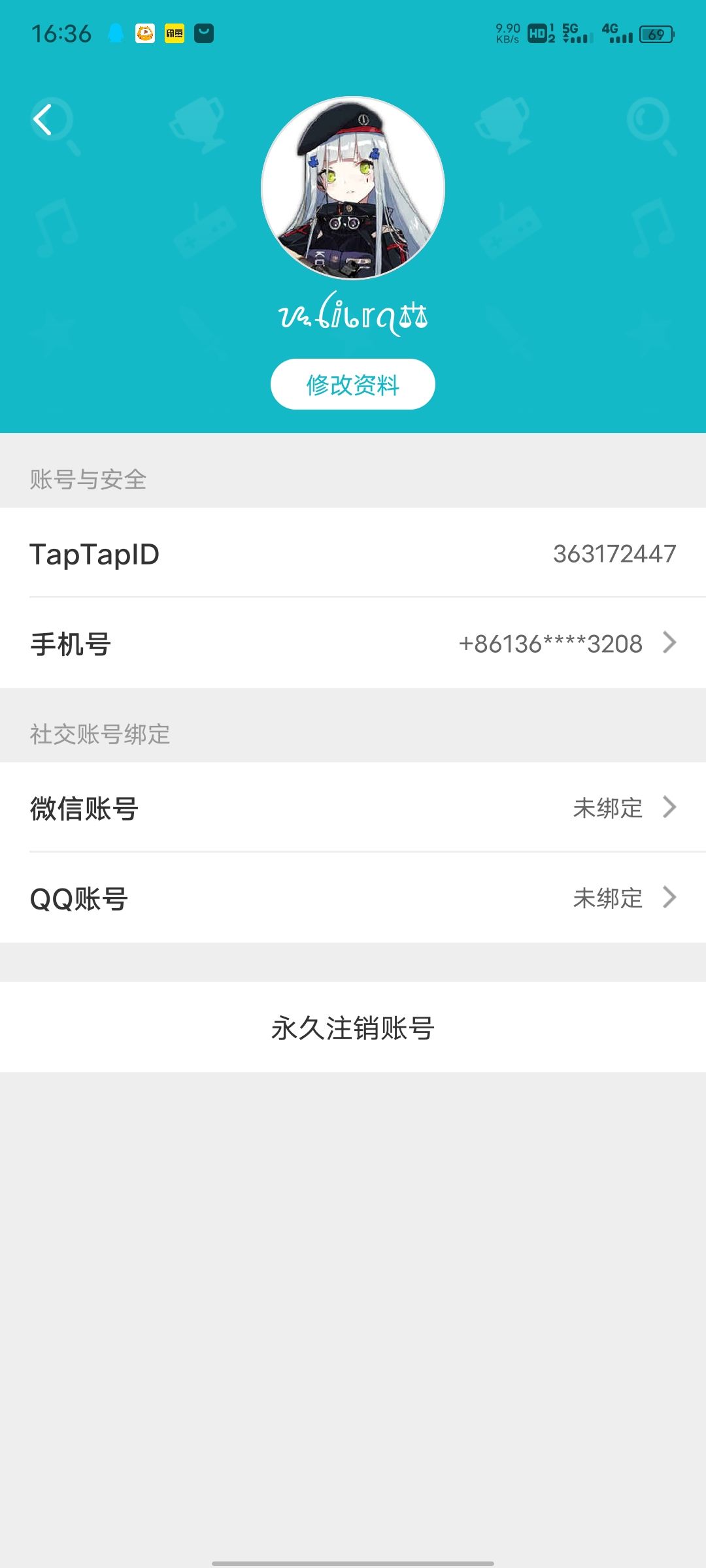
Task: Open the 手机号 phone number row
Action: (x=353, y=644)
